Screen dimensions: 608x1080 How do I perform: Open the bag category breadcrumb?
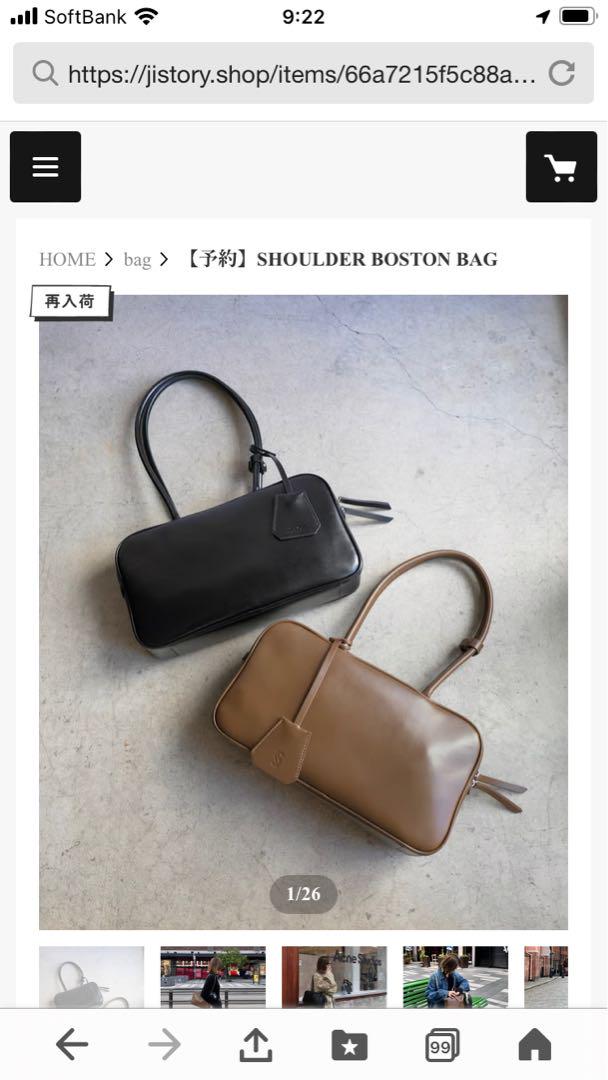click(137, 260)
